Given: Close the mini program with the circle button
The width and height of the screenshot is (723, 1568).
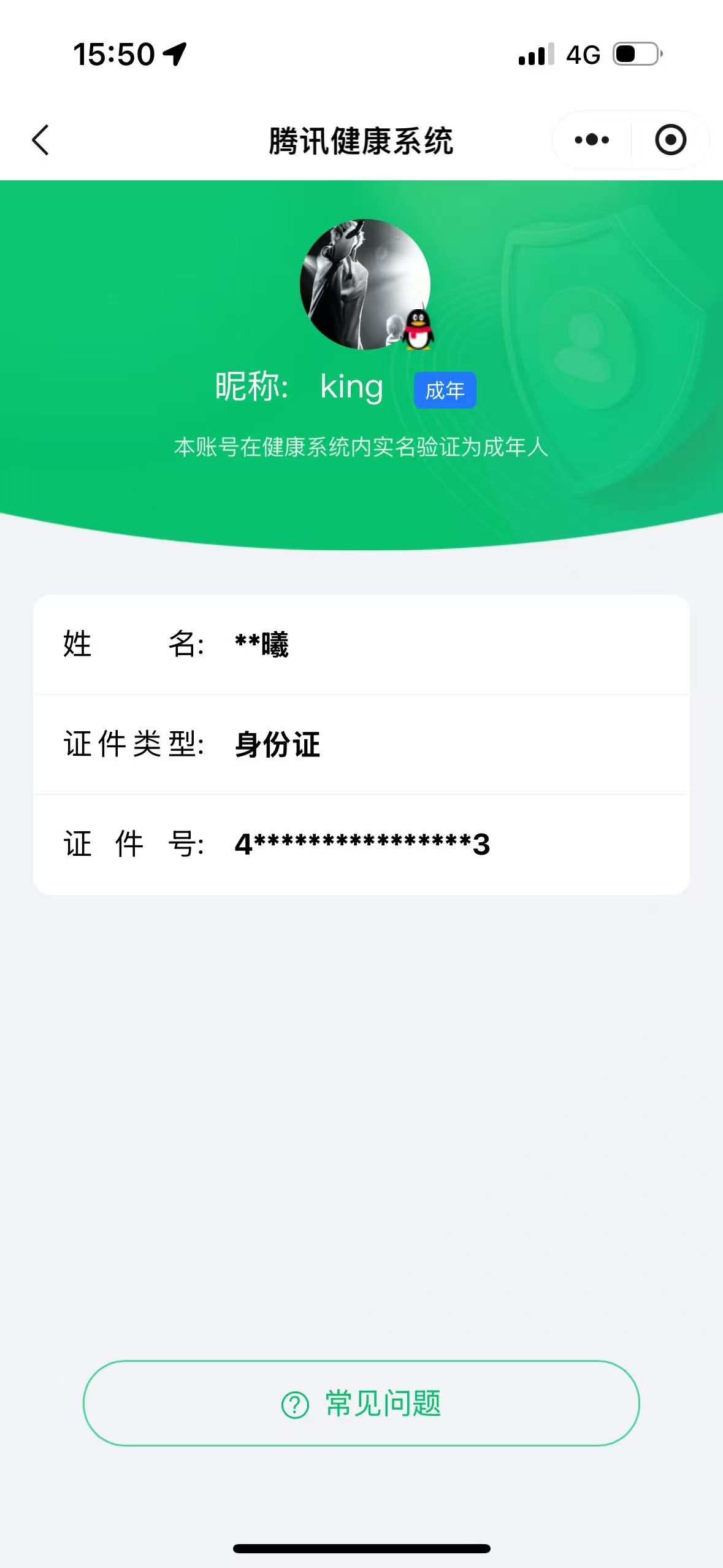Looking at the screenshot, I should (x=670, y=140).
